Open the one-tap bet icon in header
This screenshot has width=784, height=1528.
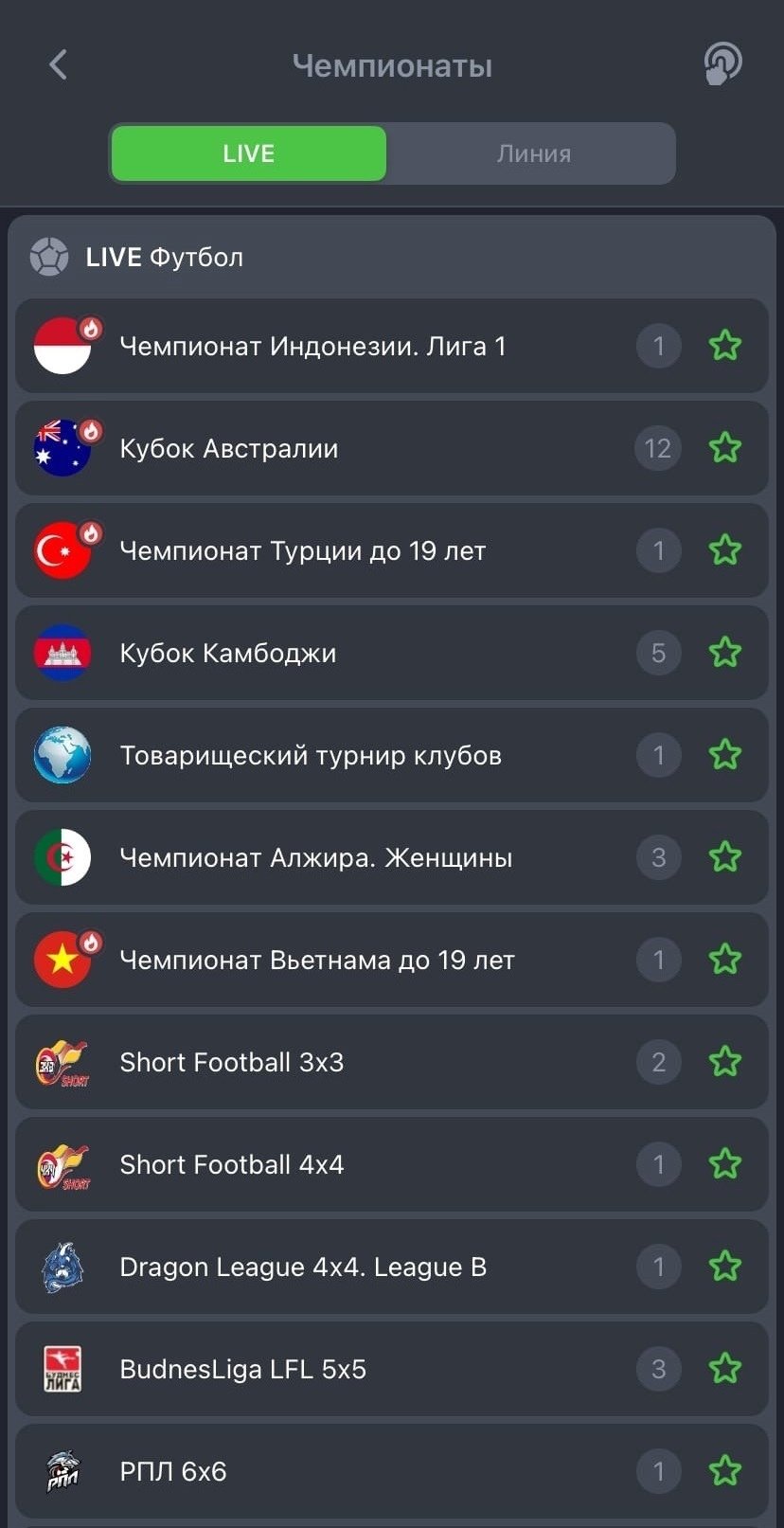722,64
